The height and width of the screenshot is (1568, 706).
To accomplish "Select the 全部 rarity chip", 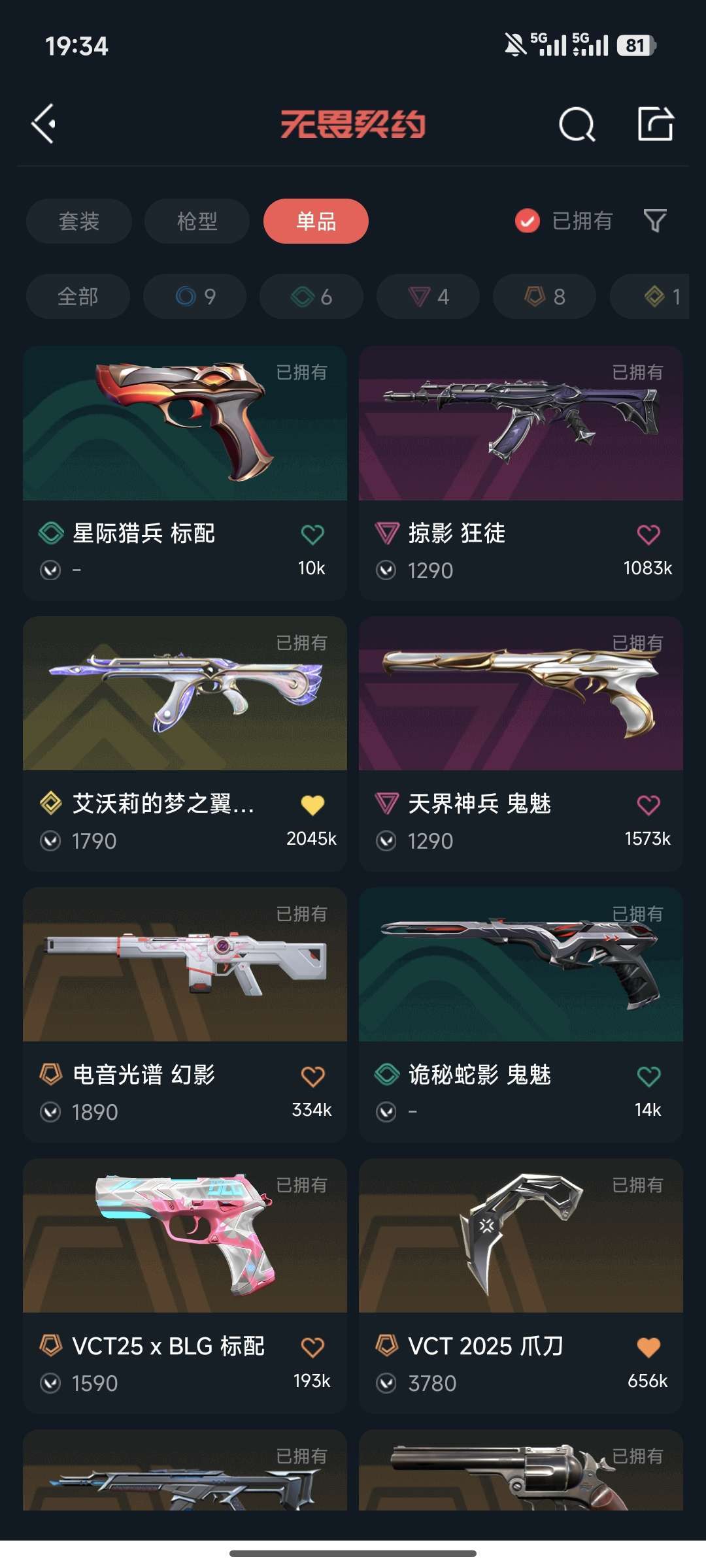I will 78,297.
